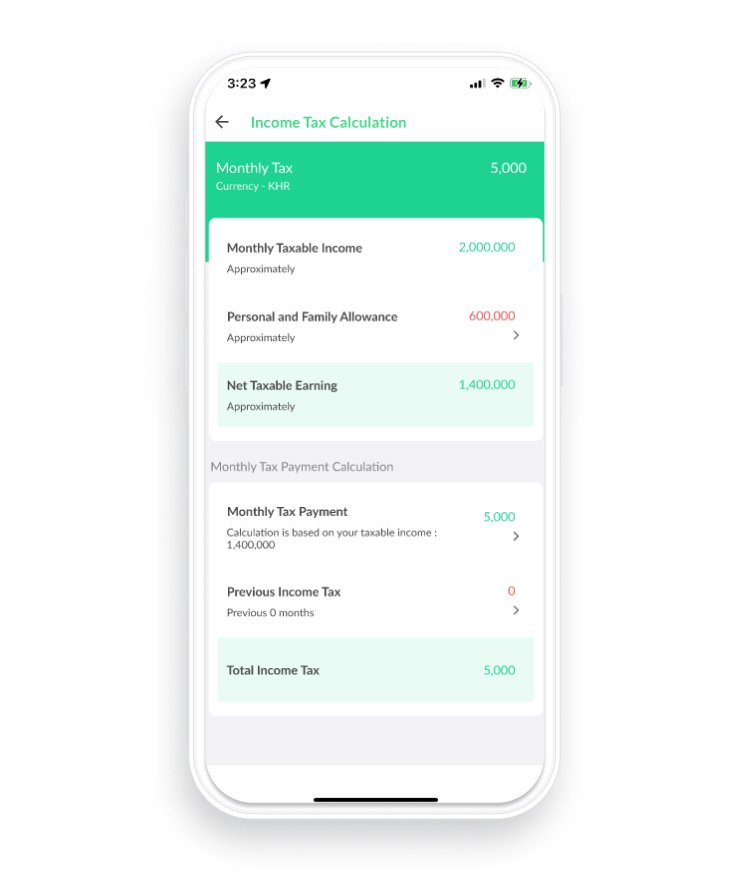Go back using the arrow icon
This screenshot has width=750, height=878.
pos(222,122)
